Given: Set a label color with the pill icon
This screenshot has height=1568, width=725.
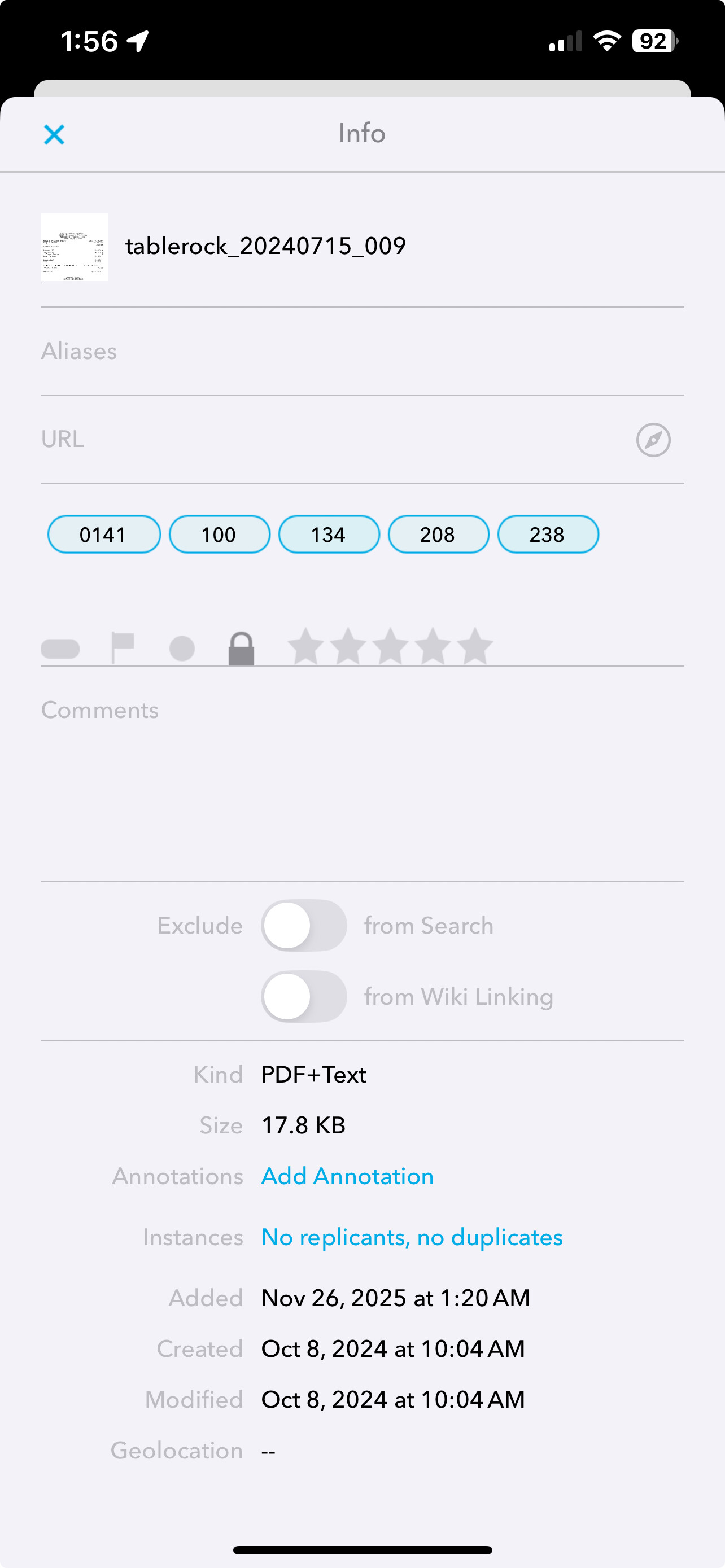Looking at the screenshot, I should [x=60, y=649].
